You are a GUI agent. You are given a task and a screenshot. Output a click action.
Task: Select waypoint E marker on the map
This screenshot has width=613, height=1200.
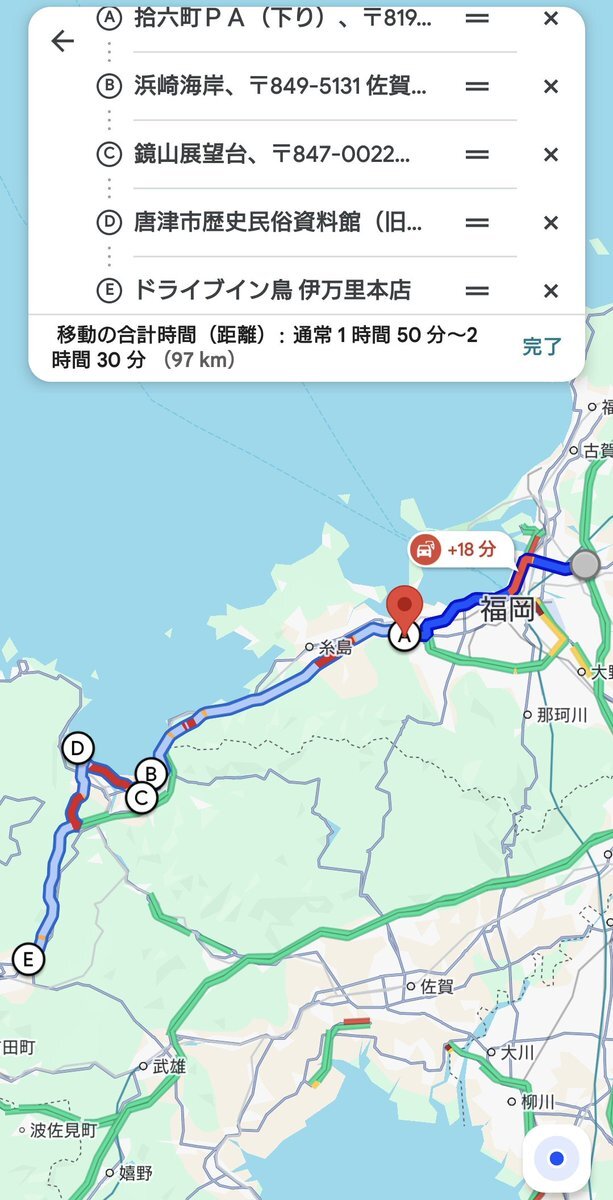[29, 960]
